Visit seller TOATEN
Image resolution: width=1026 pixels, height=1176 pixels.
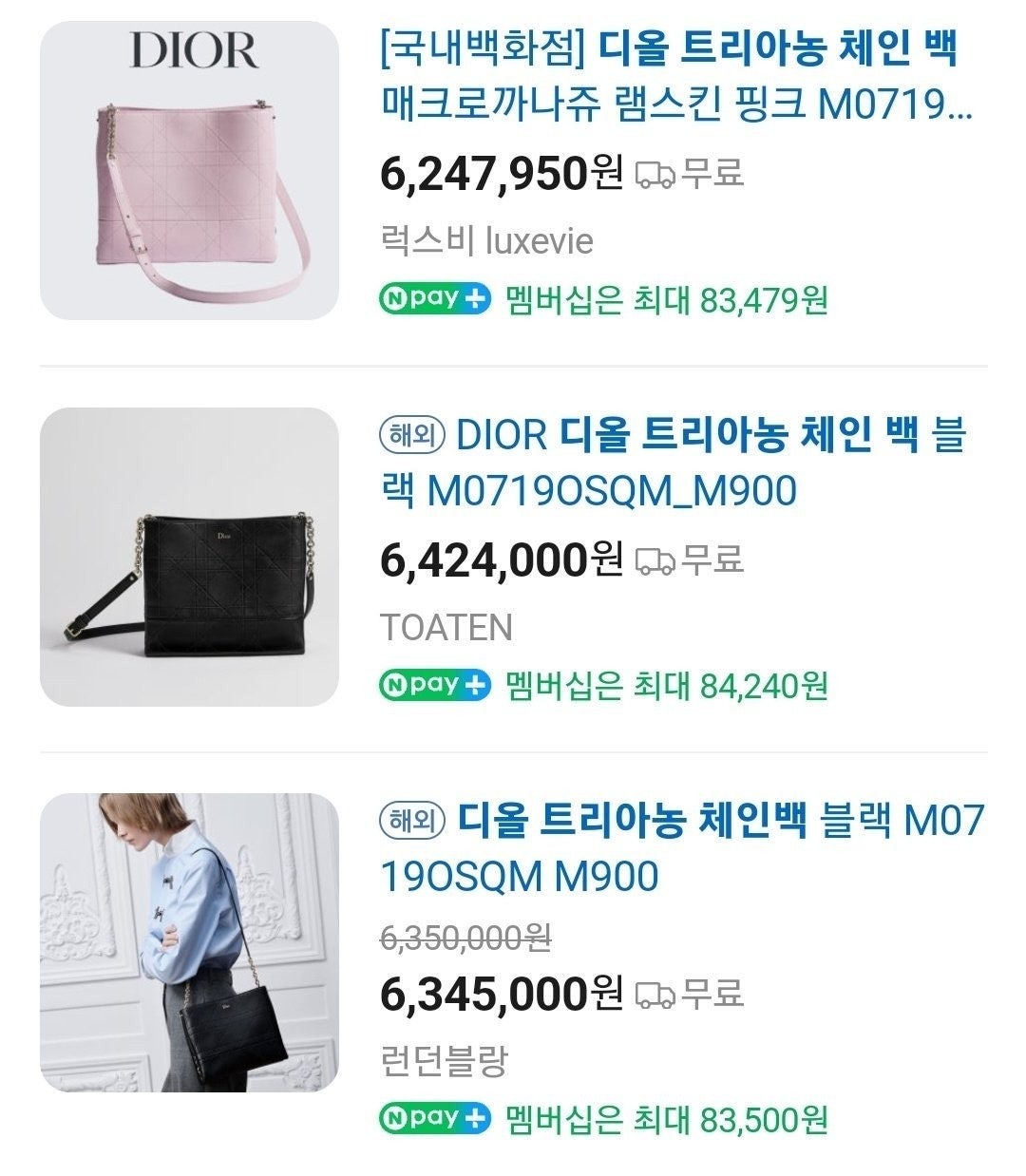(x=446, y=627)
